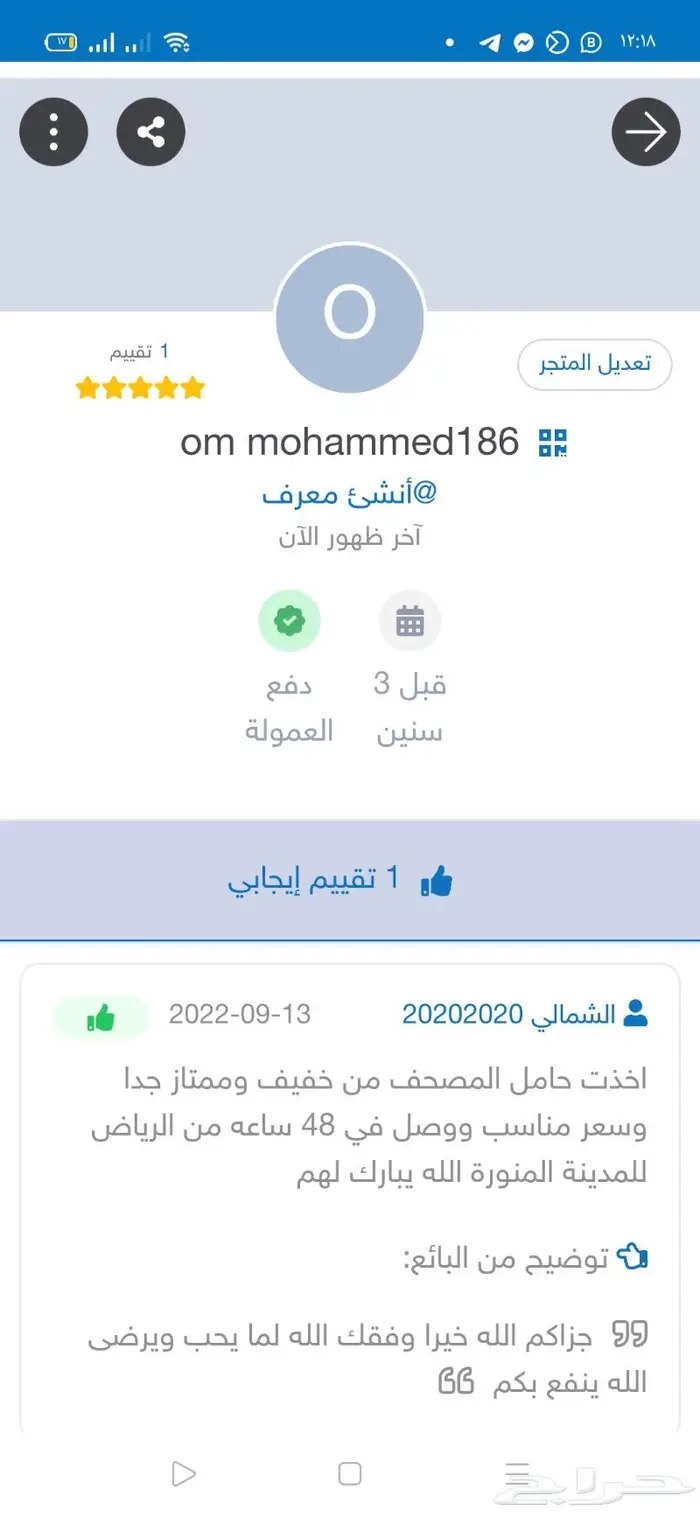Image resolution: width=700 pixels, height=1516 pixels.
Task: Open the profile QR code icon
Action: click(553, 441)
